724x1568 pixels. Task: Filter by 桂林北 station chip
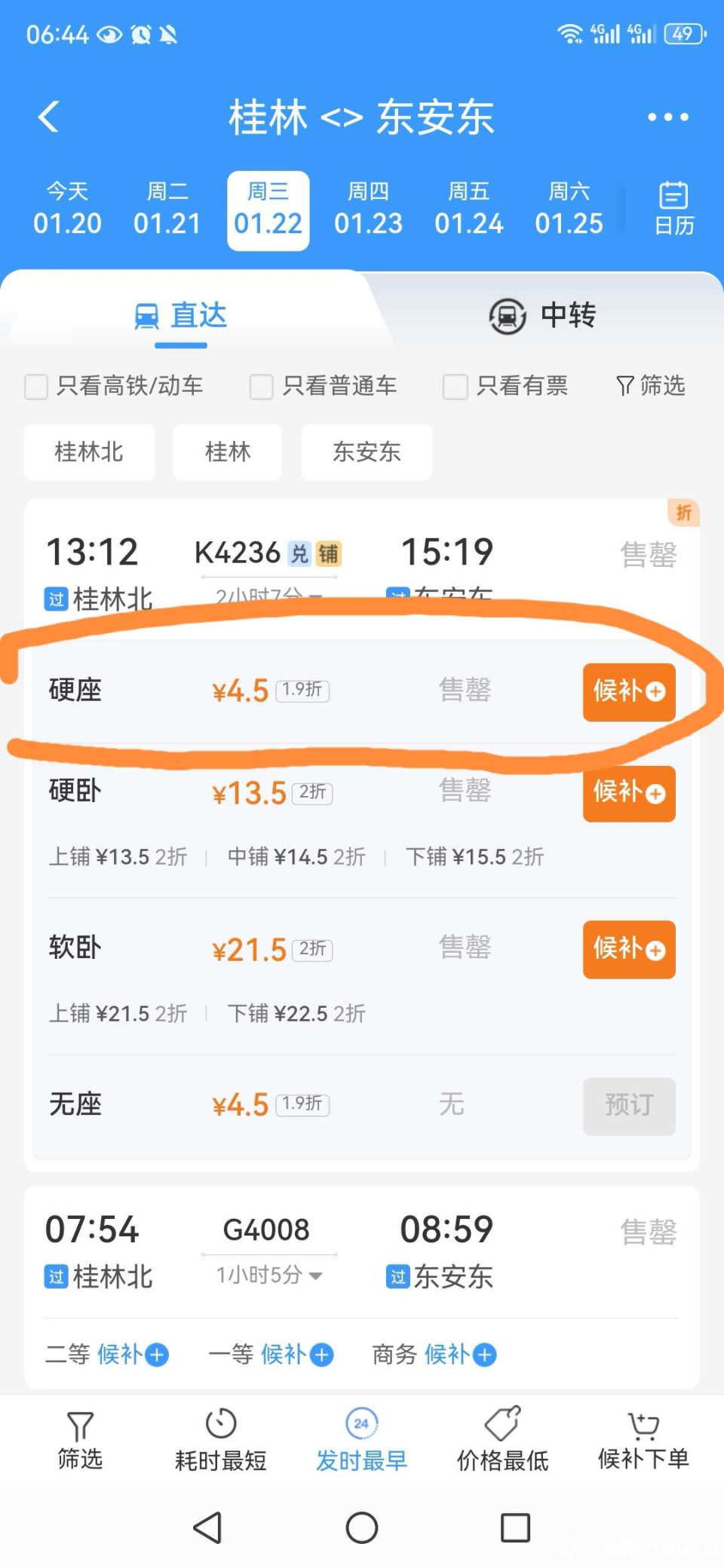pyautogui.click(x=89, y=452)
